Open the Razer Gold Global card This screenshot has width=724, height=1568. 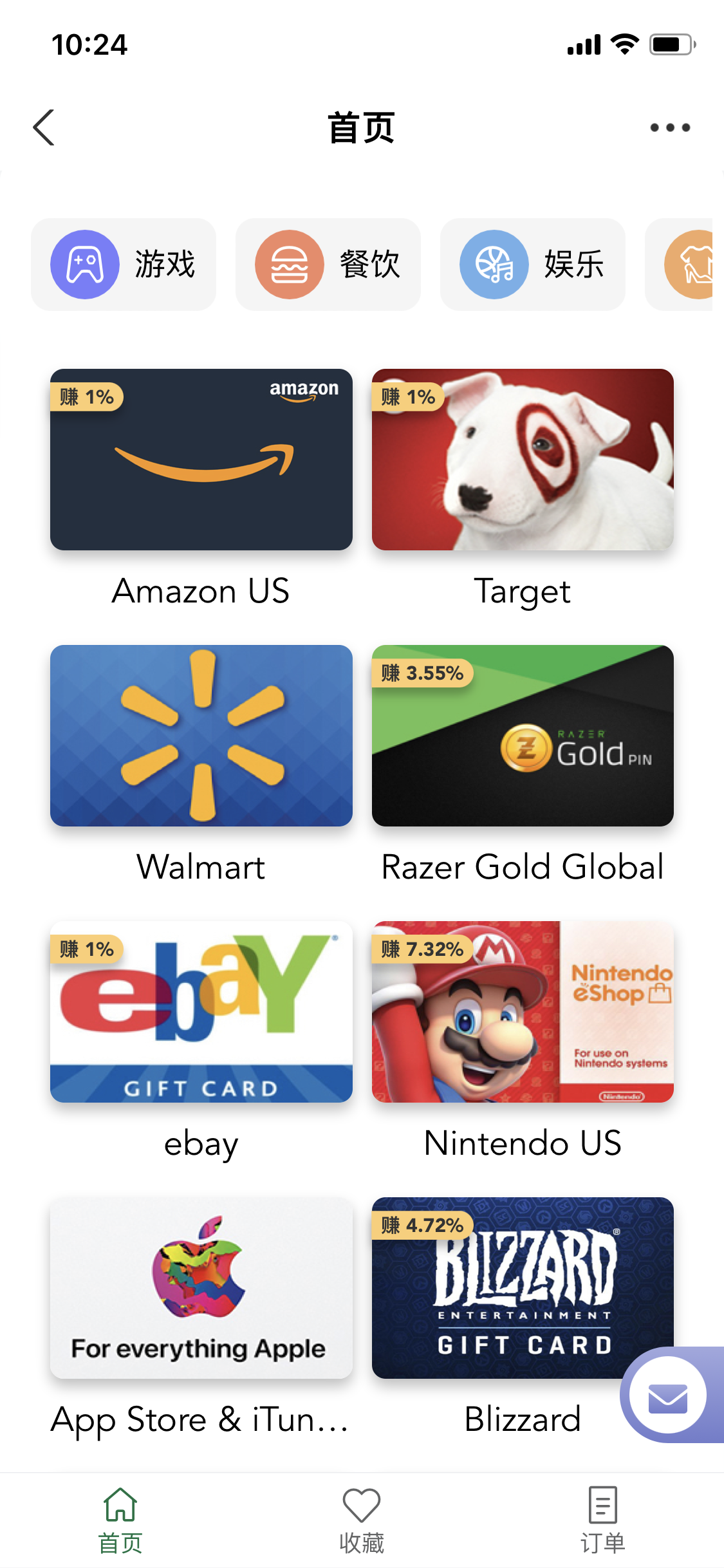pyautogui.click(x=523, y=736)
